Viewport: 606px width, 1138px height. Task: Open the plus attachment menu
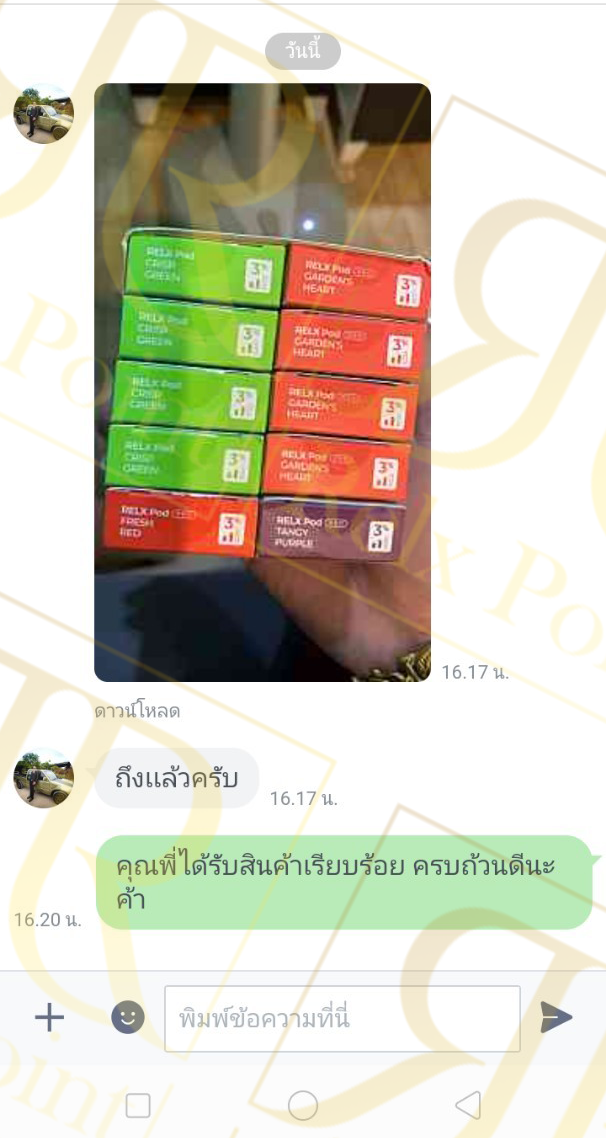49,1018
